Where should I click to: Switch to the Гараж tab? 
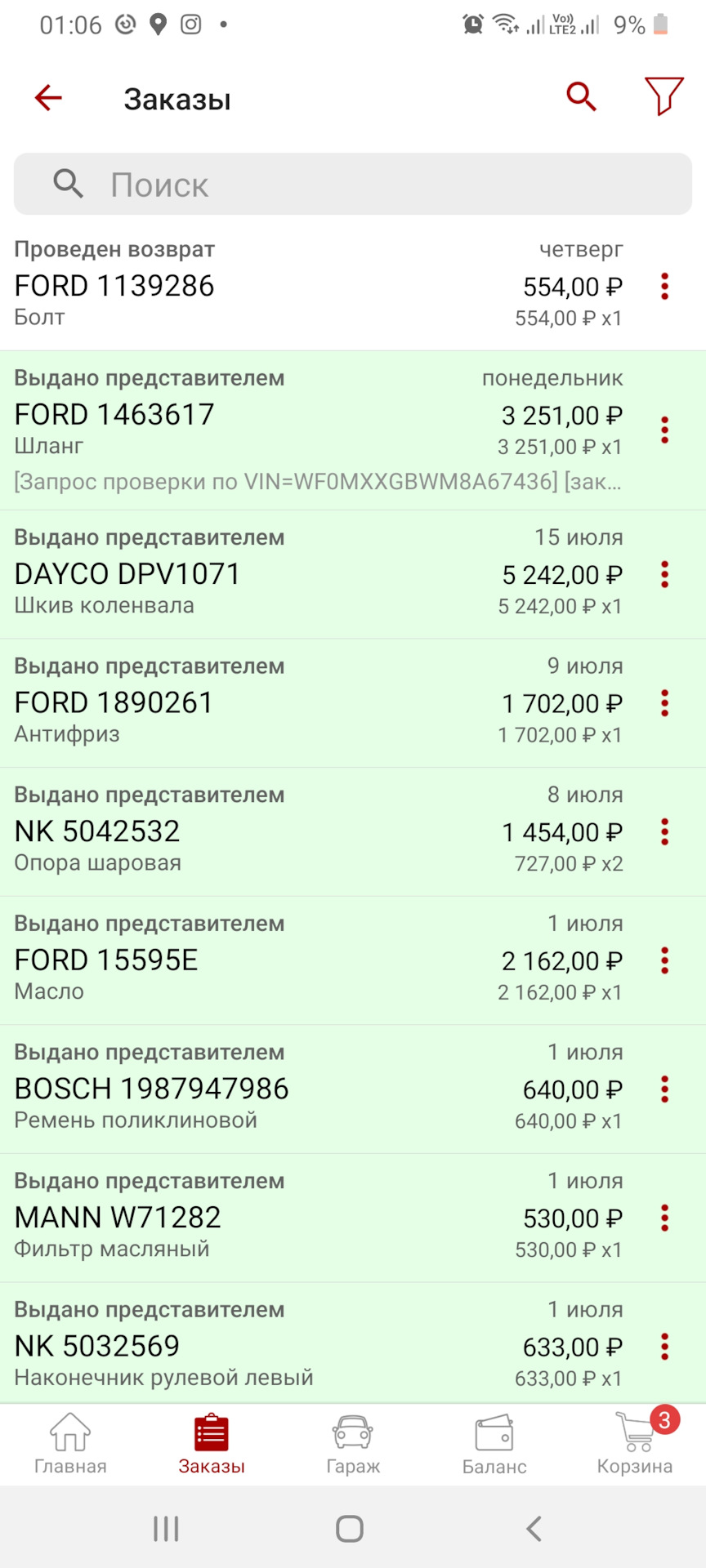click(x=353, y=1444)
